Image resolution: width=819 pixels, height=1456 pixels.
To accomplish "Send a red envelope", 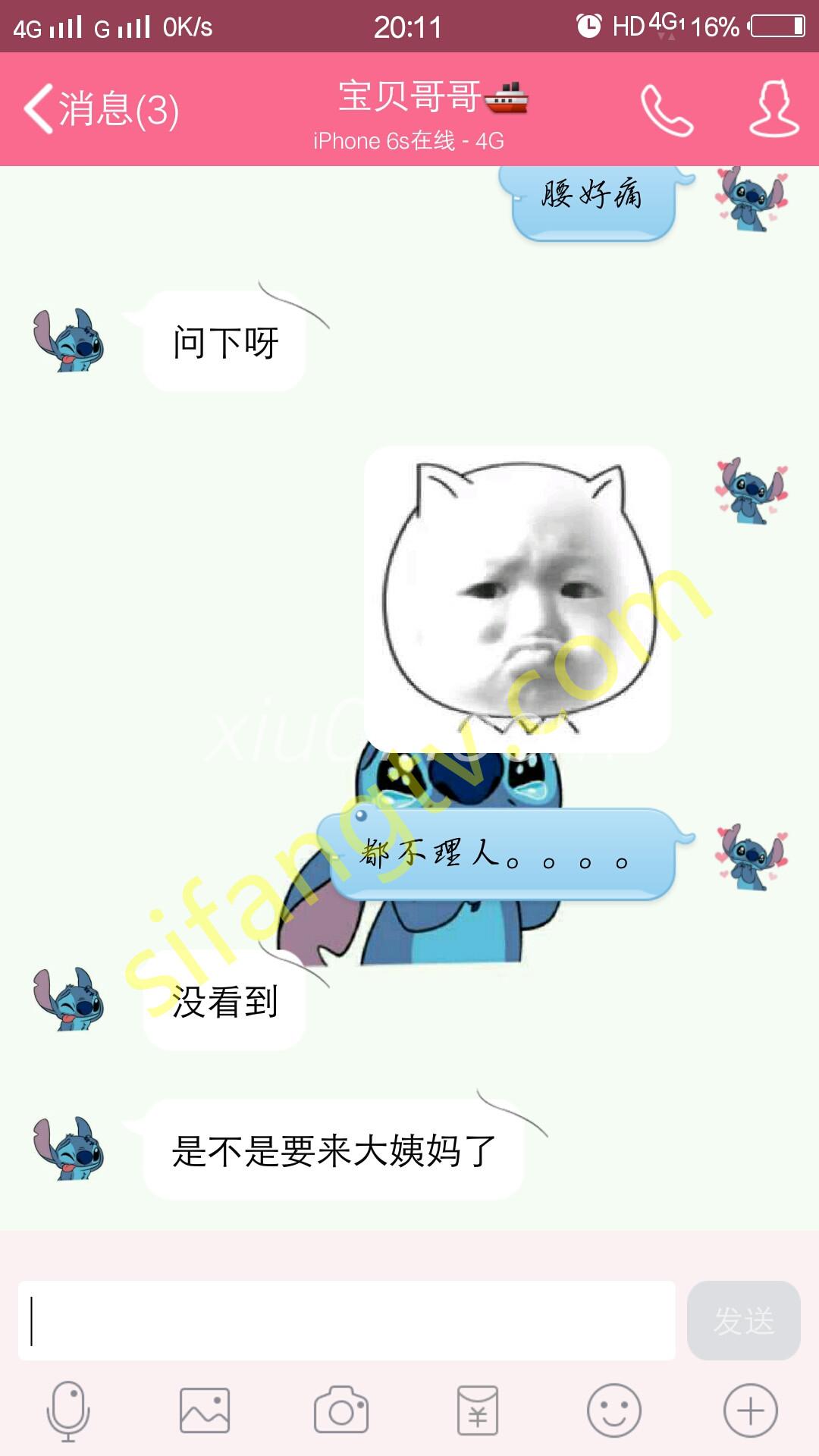I will click(x=478, y=1411).
